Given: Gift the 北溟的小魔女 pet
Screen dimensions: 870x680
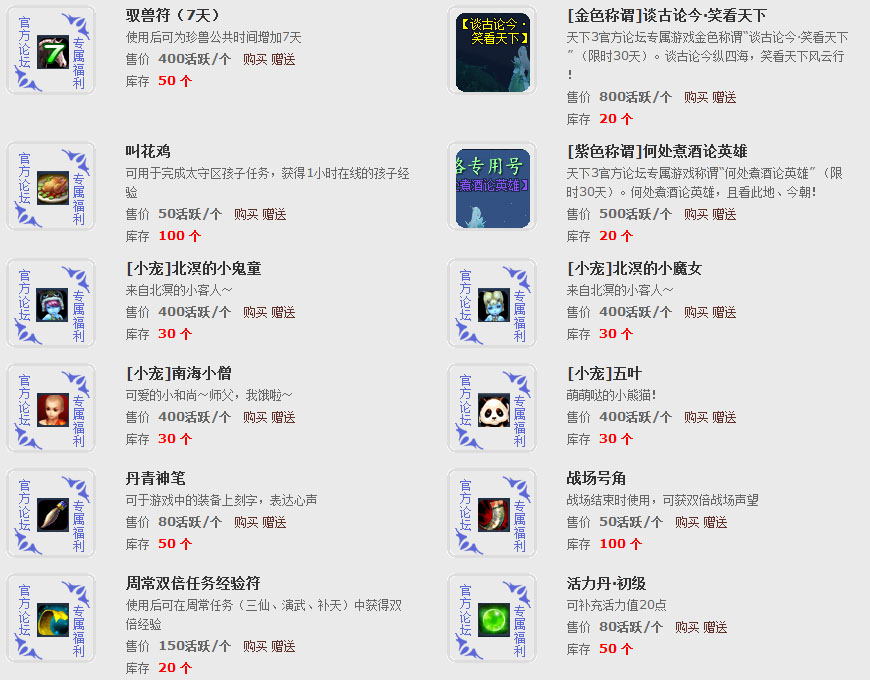Looking at the screenshot, I should click(724, 312).
